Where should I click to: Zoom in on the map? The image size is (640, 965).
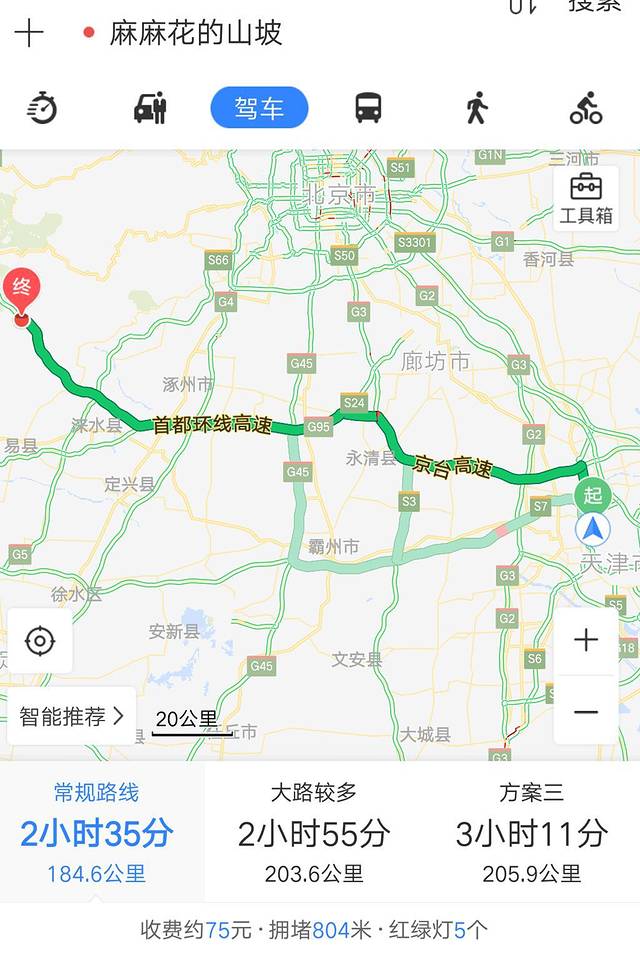click(586, 640)
